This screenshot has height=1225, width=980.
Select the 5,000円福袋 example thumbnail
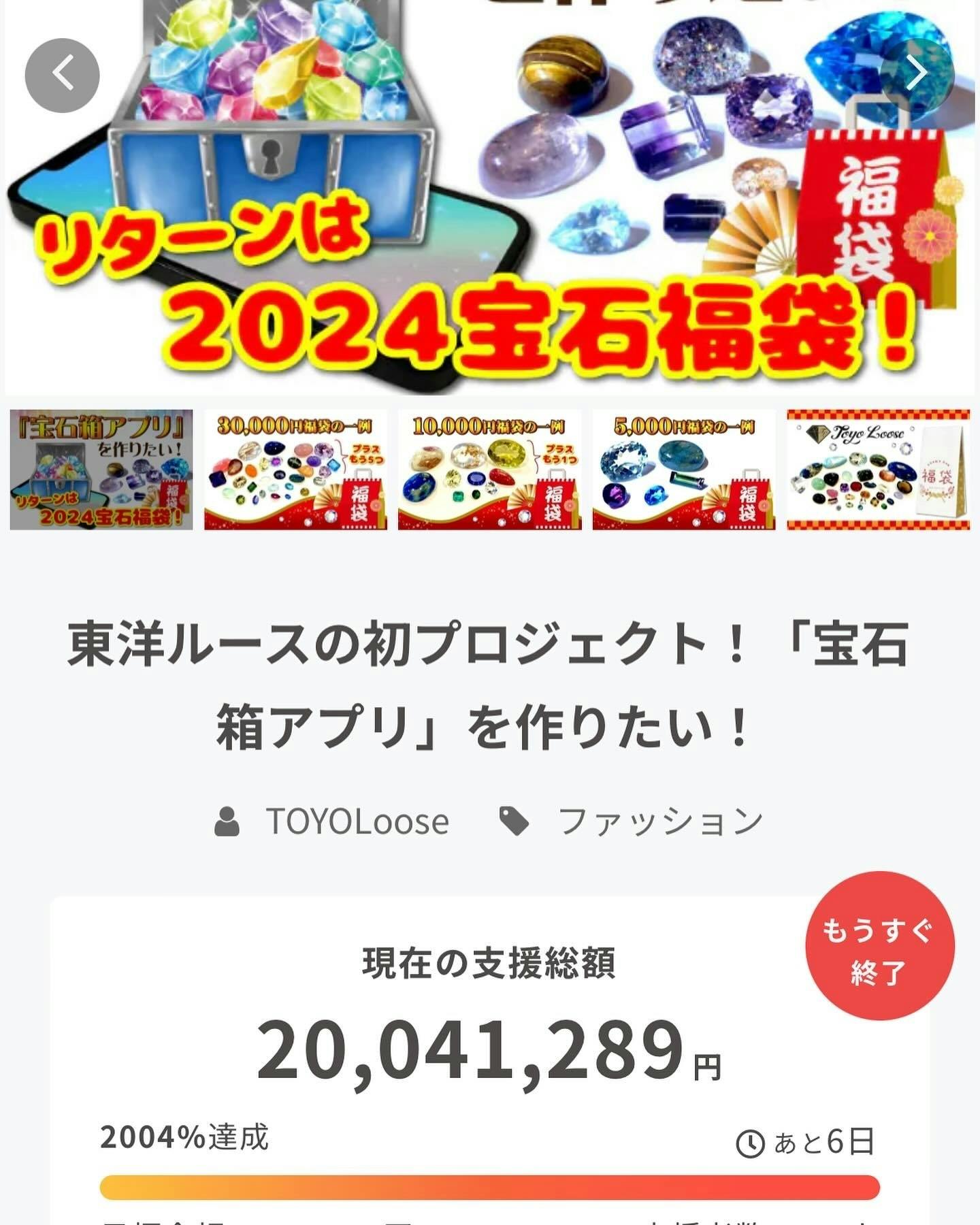coord(684,470)
